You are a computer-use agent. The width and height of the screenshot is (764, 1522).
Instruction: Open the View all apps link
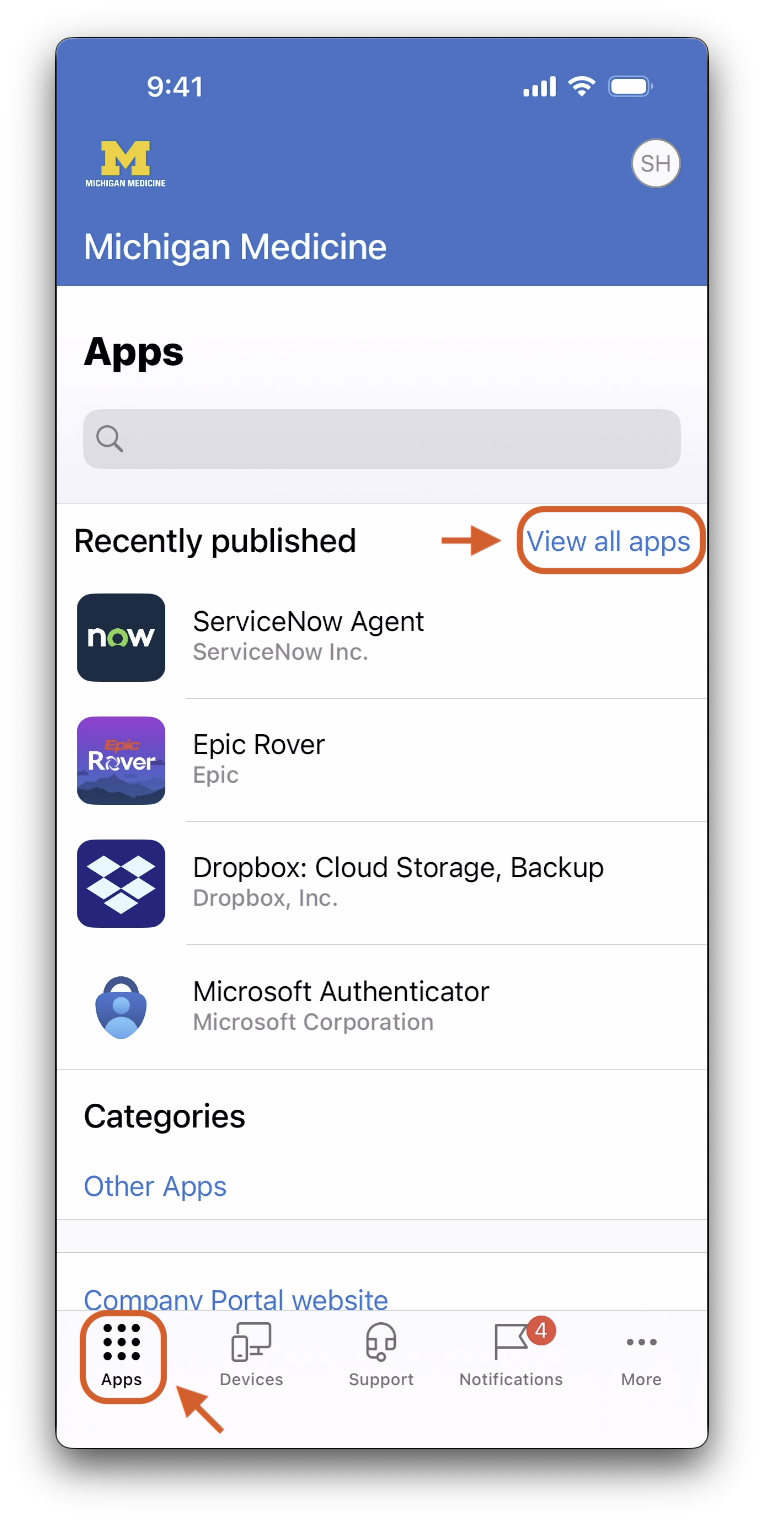pyautogui.click(x=608, y=542)
